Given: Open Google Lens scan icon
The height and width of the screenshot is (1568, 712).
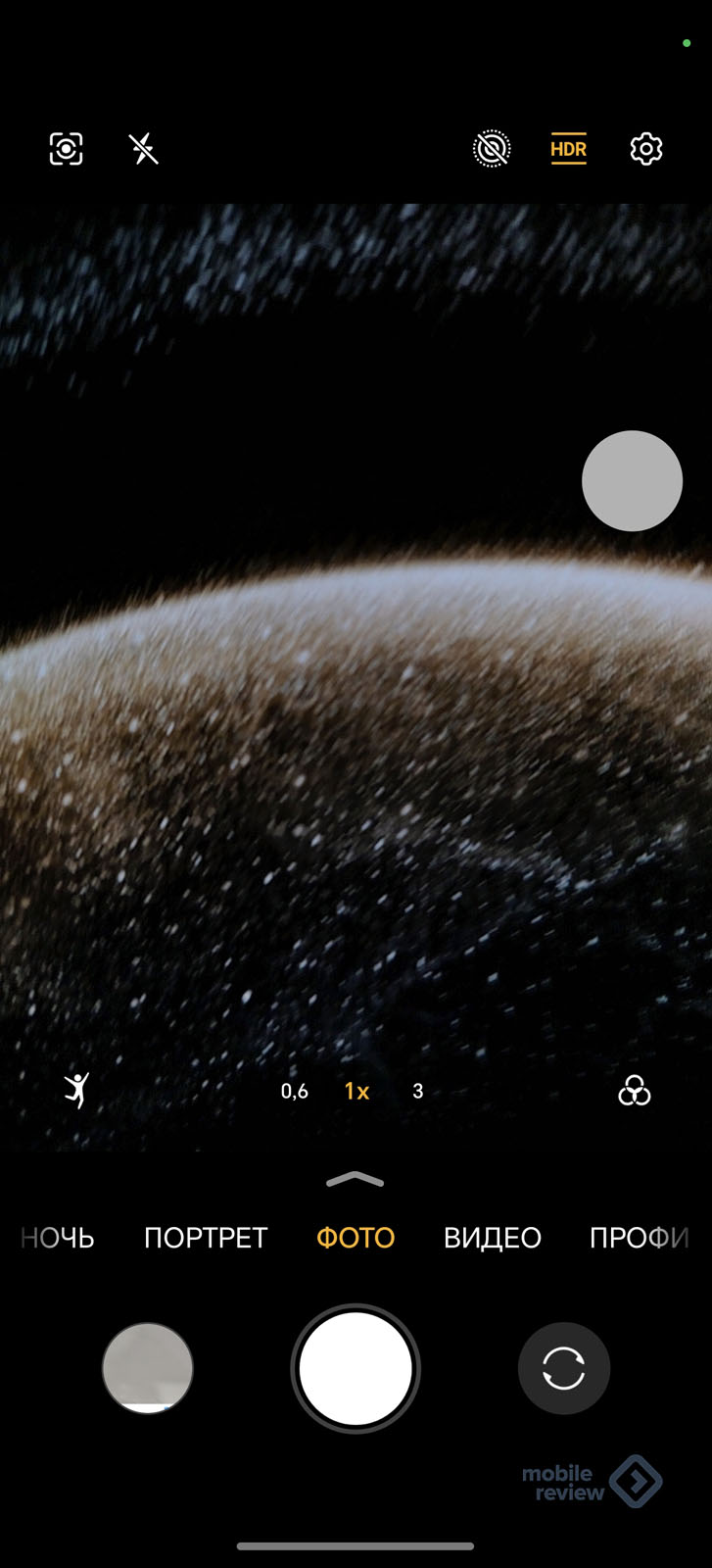Looking at the screenshot, I should pos(66,149).
